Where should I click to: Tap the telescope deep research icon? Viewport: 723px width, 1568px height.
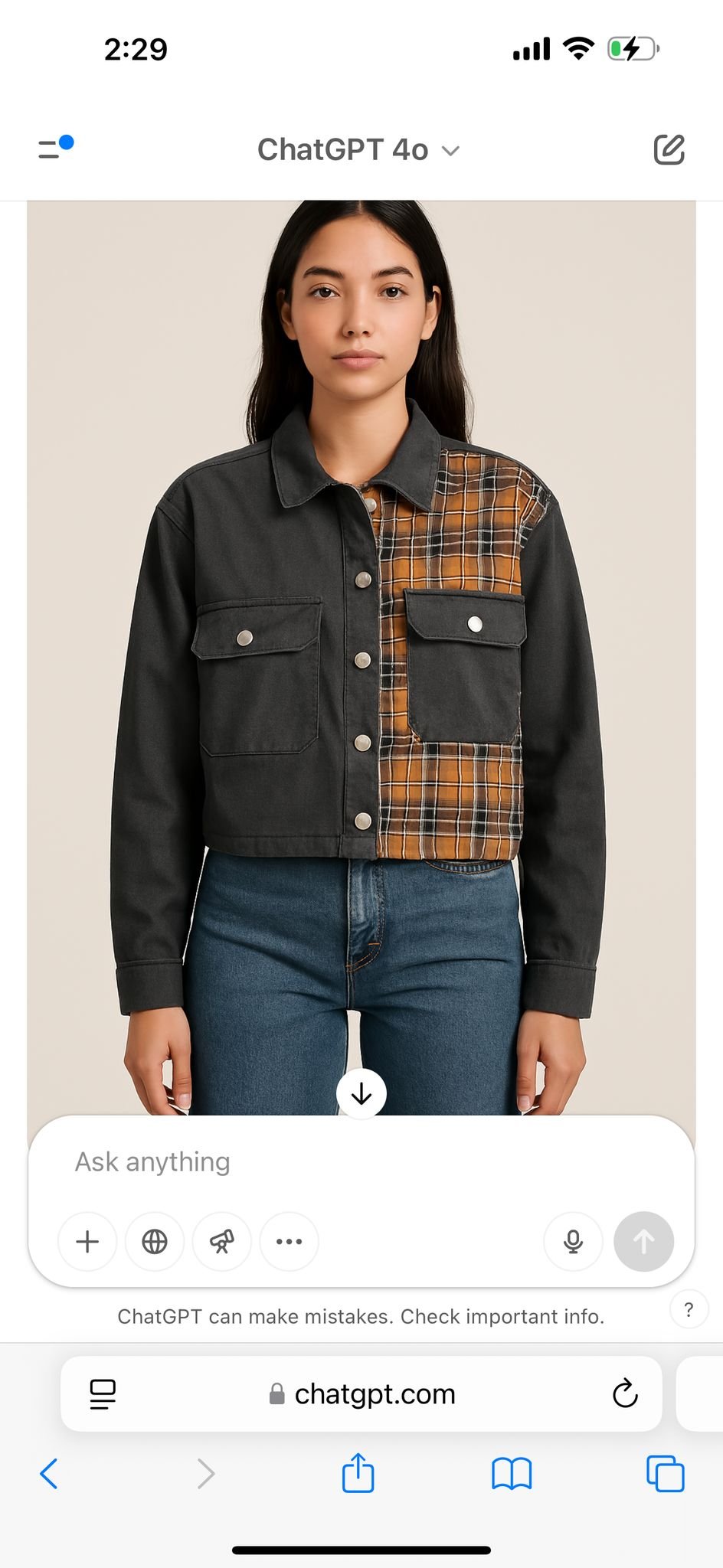coord(222,1241)
